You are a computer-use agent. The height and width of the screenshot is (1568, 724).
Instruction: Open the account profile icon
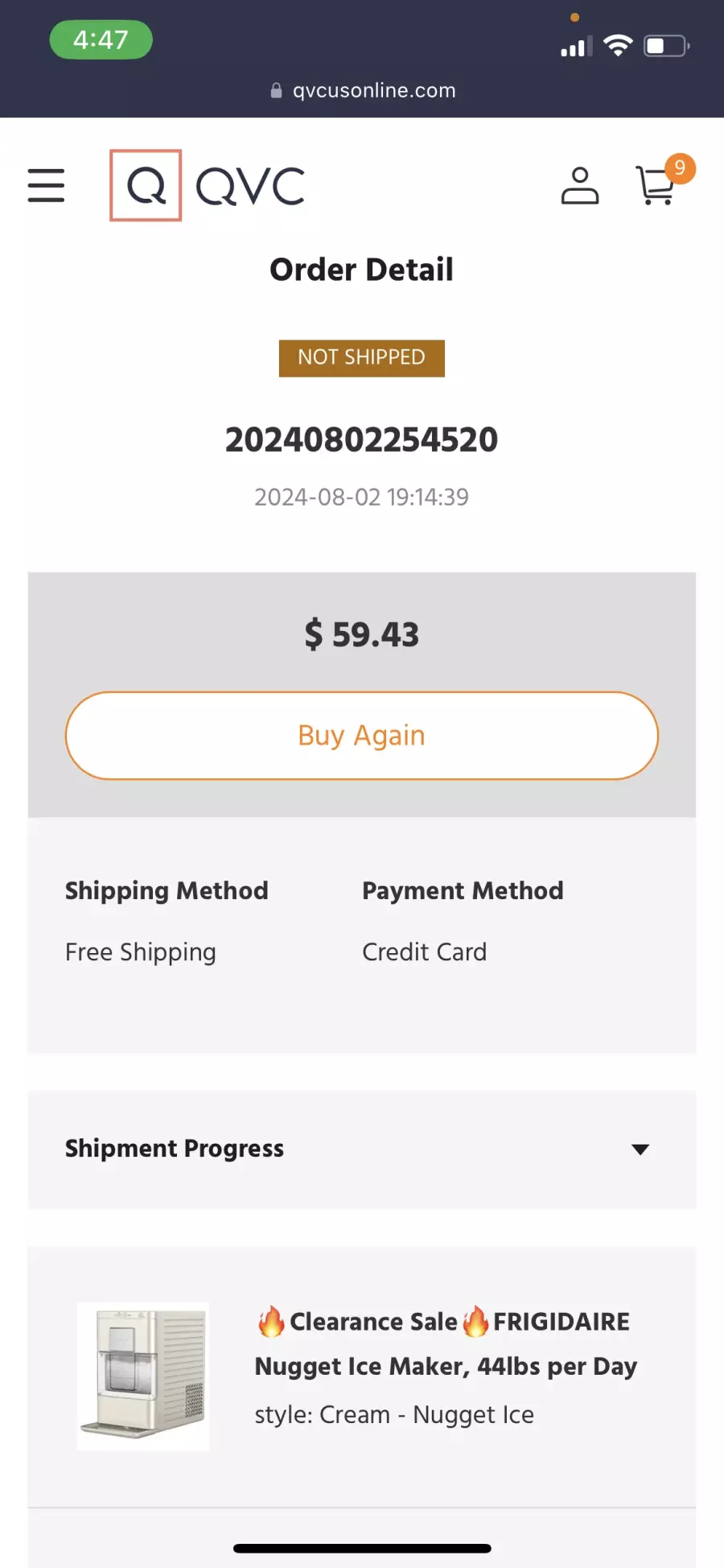580,185
